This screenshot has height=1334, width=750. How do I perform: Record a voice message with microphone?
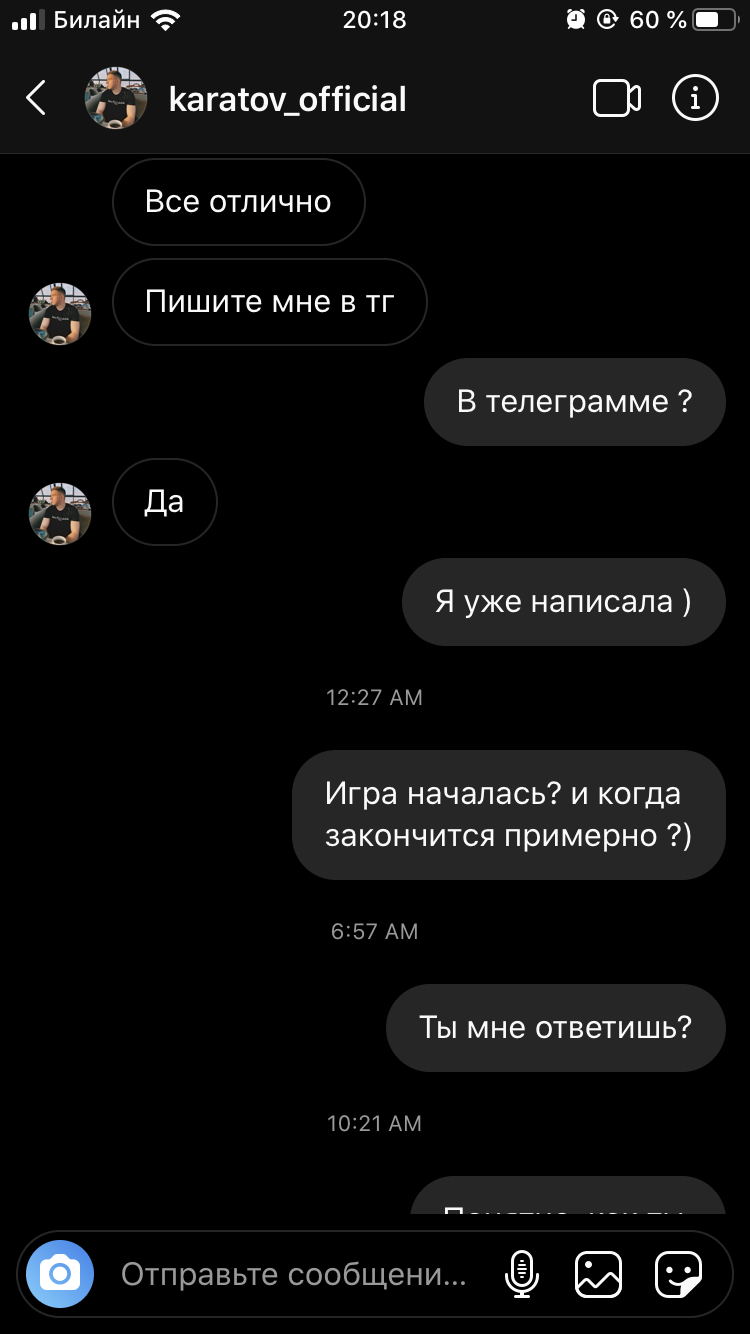pyautogui.click(x=521, y=1274)
